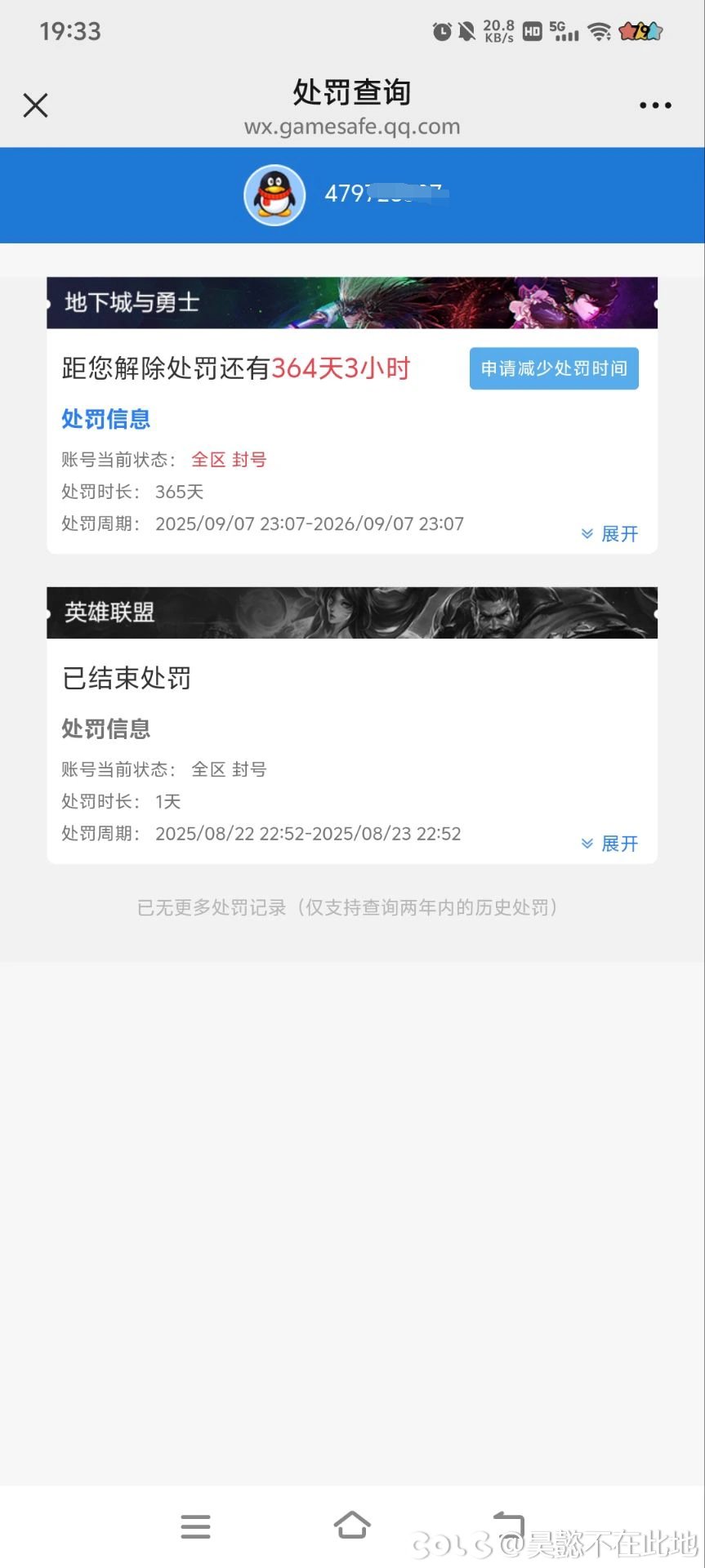
Task: Open the three-dot more options menu
Action: 654,105
